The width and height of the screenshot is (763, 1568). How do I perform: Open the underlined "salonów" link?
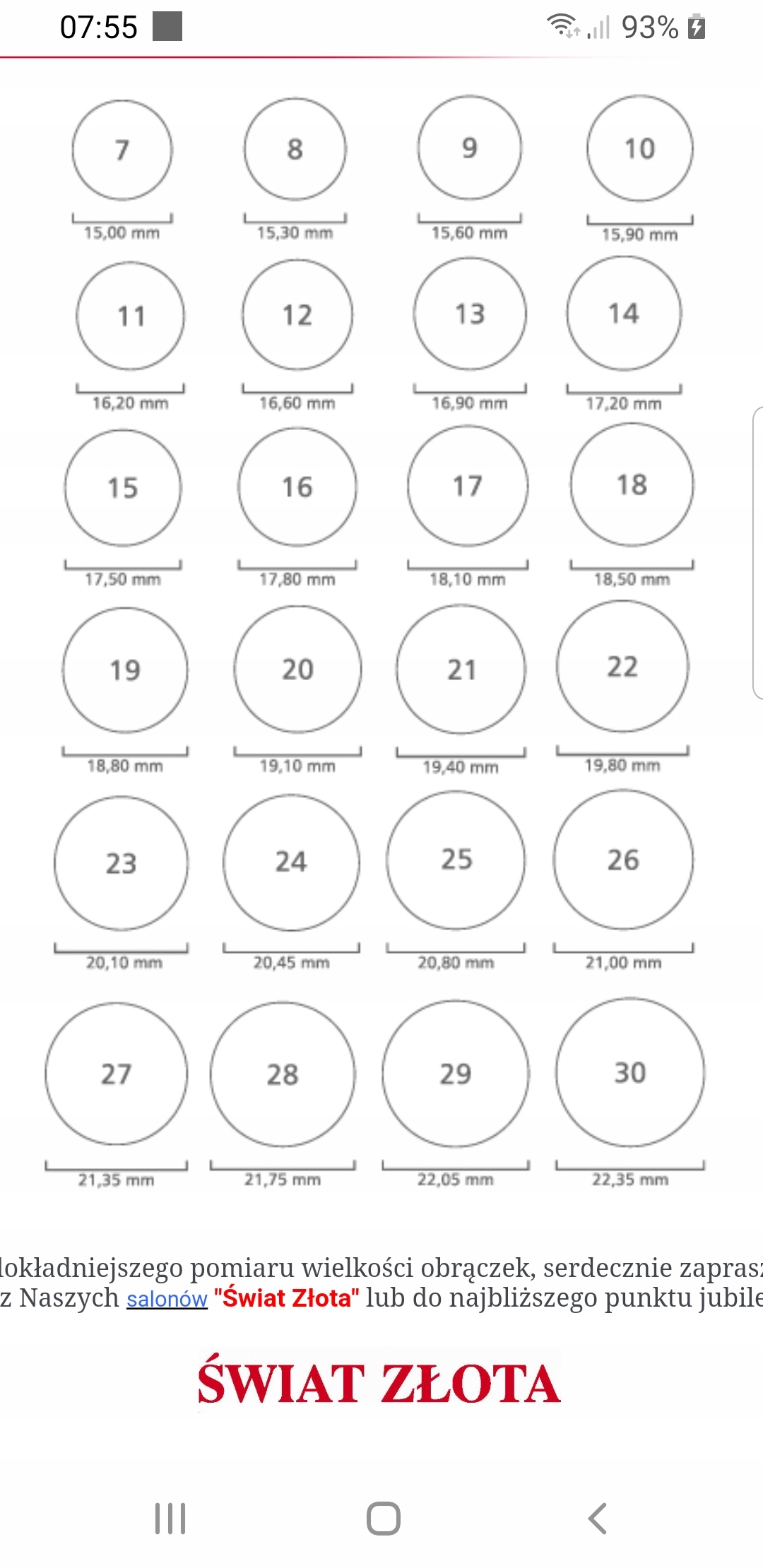(167, 1299)
